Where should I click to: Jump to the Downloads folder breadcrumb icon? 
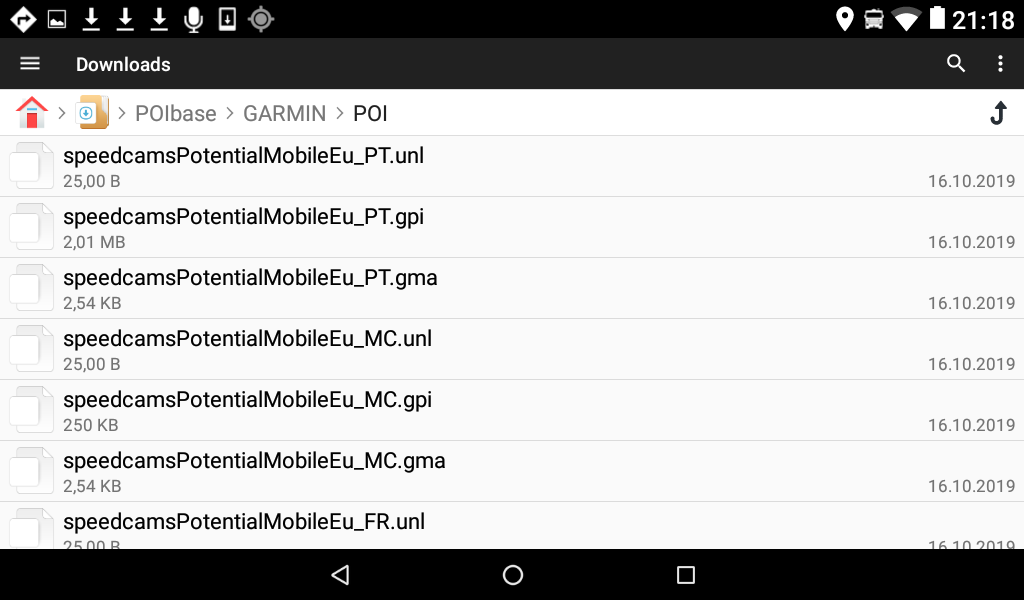93,113
